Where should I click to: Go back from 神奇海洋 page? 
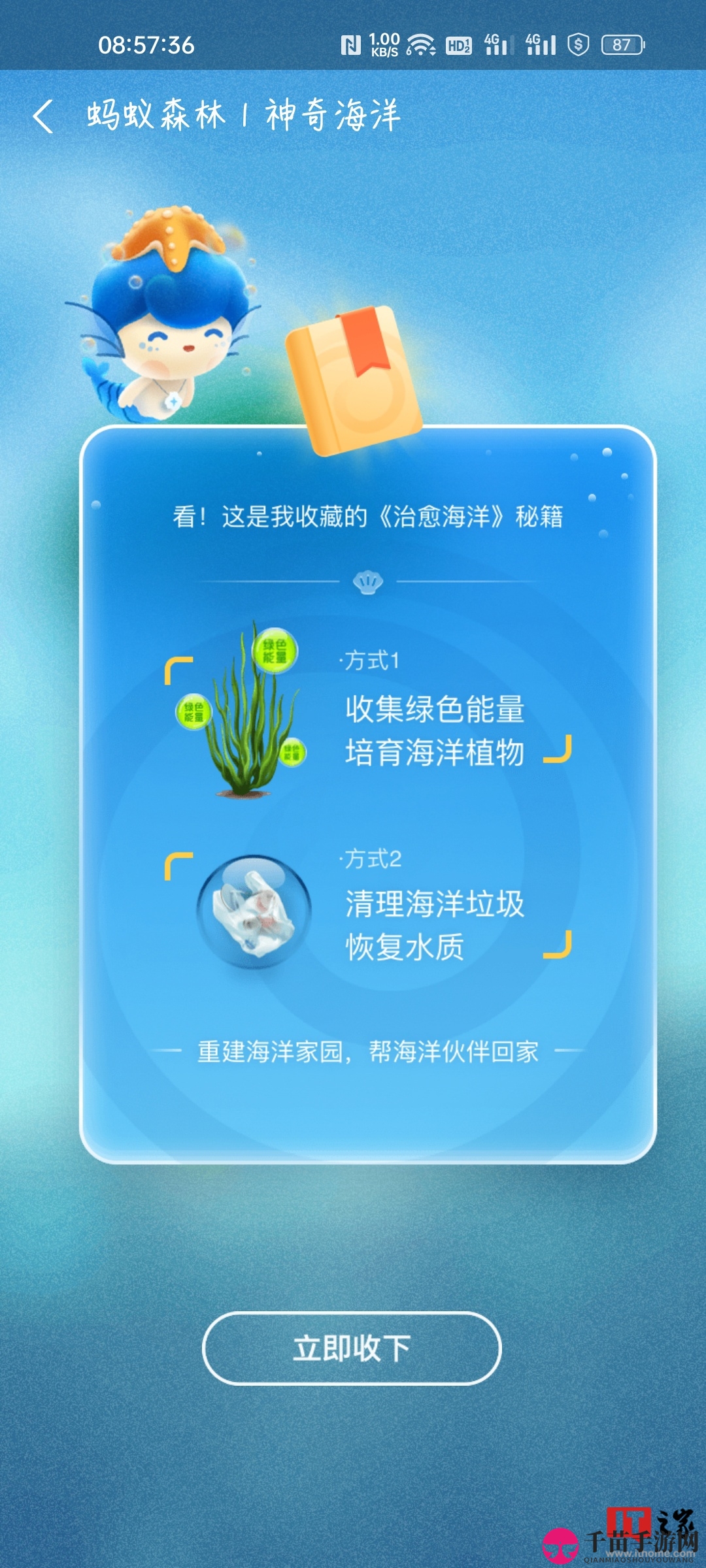point(43,117)
